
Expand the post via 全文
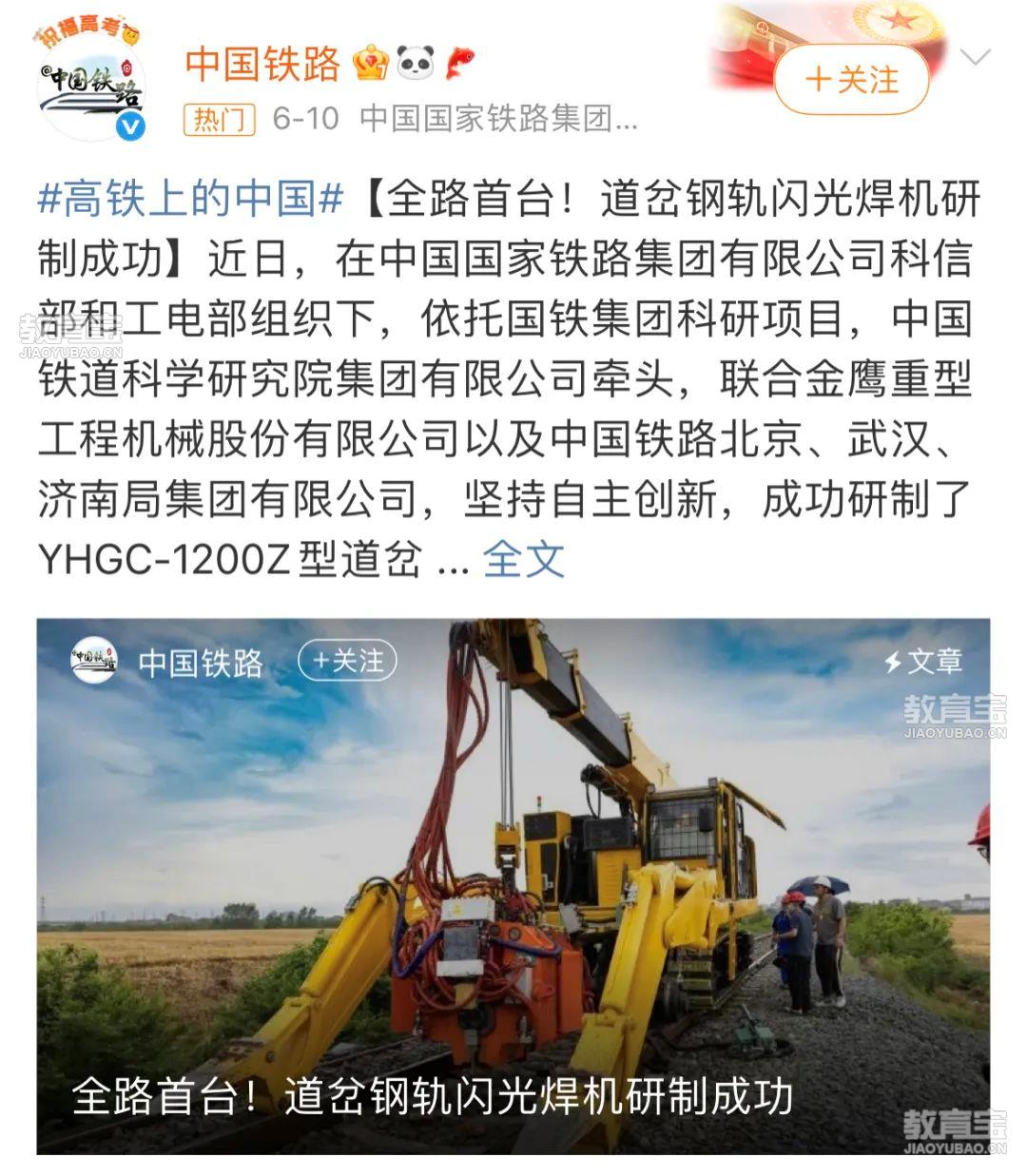523,559
